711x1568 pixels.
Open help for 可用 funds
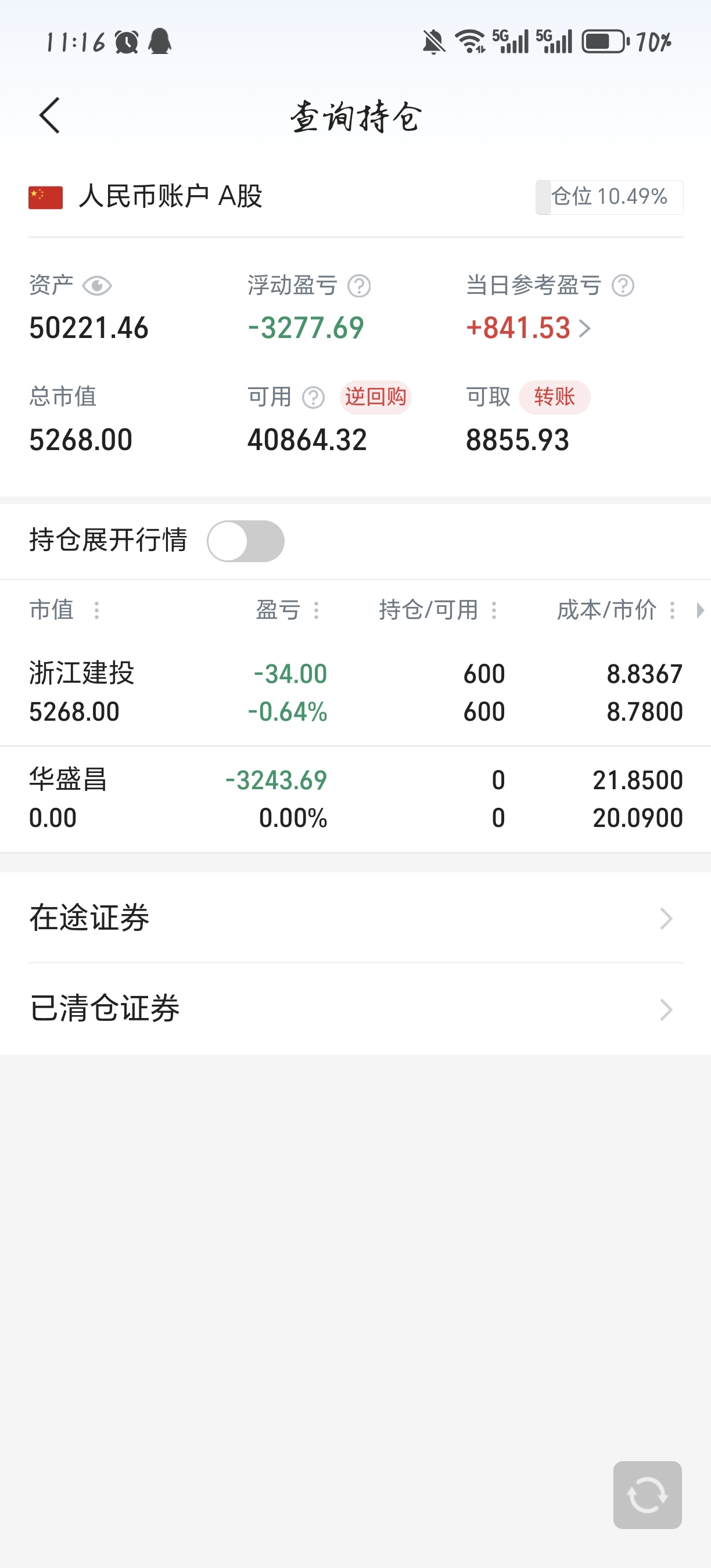click(314, 397)
